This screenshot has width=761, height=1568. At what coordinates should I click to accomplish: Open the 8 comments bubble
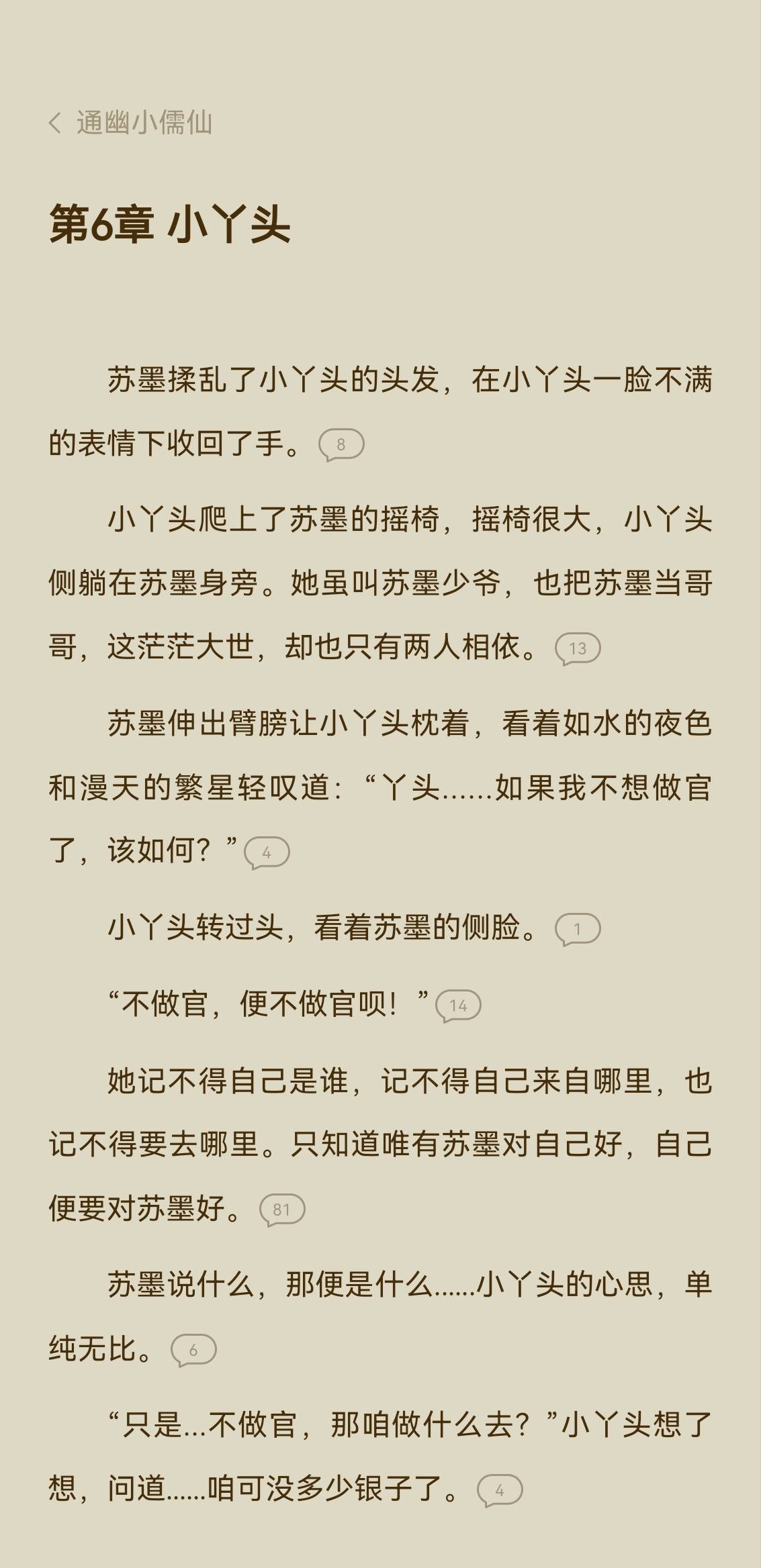click(x=341, y=444)
